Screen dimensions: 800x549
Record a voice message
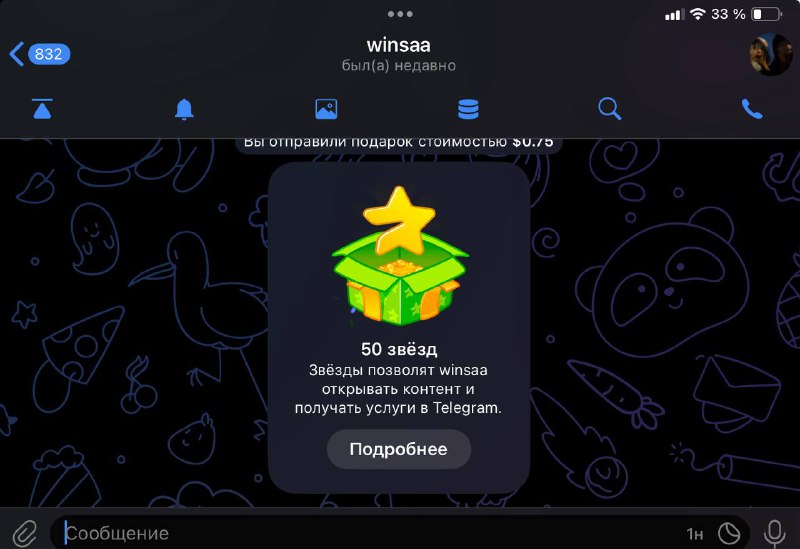tap(775, 533)
